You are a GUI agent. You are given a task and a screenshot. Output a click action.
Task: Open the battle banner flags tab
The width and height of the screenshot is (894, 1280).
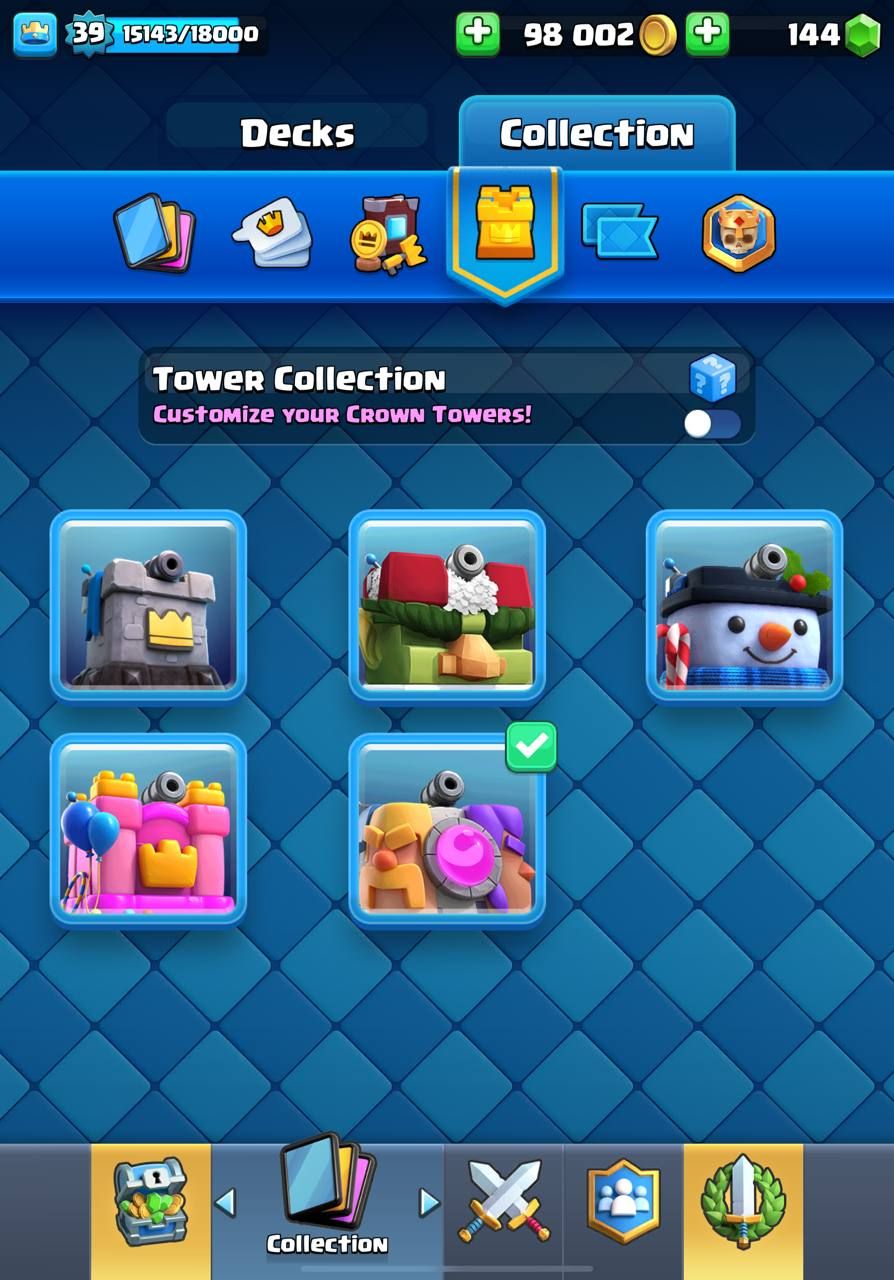pyautogui.click(x=619, y=232)
